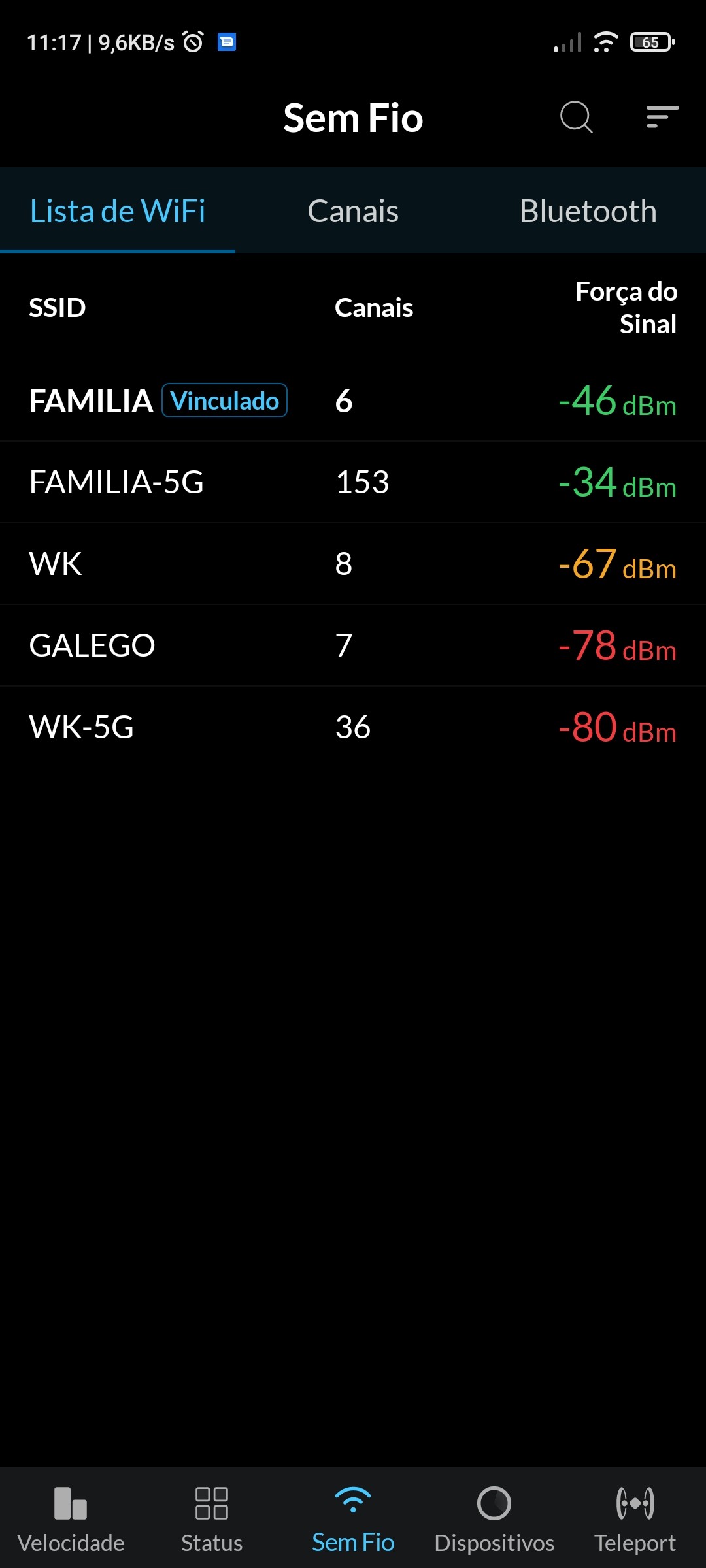Open the sort and filter icon

[x=662, y=118]
